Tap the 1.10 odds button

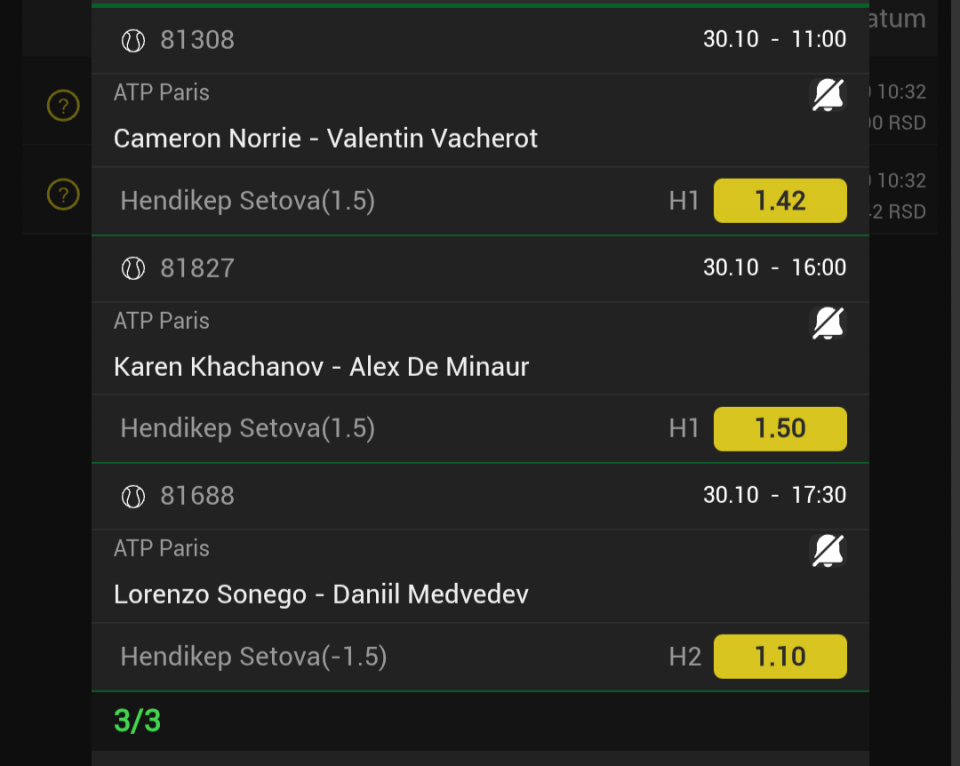click(780, 656)
